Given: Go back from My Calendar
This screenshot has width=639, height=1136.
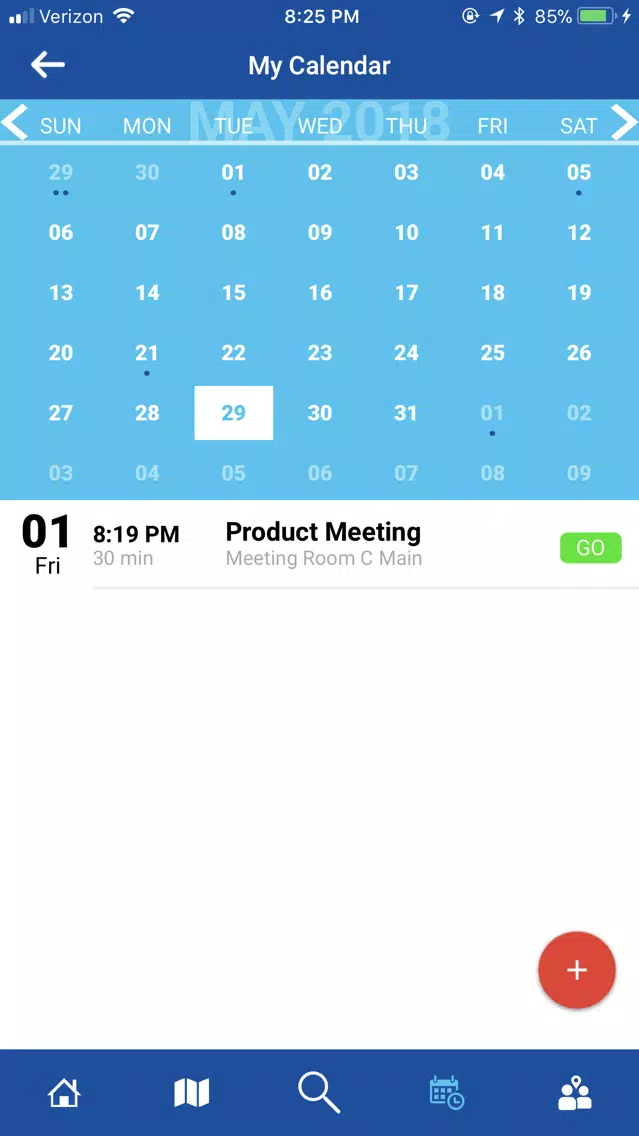Looking at the screenshot, I should [x=47, y=65].
